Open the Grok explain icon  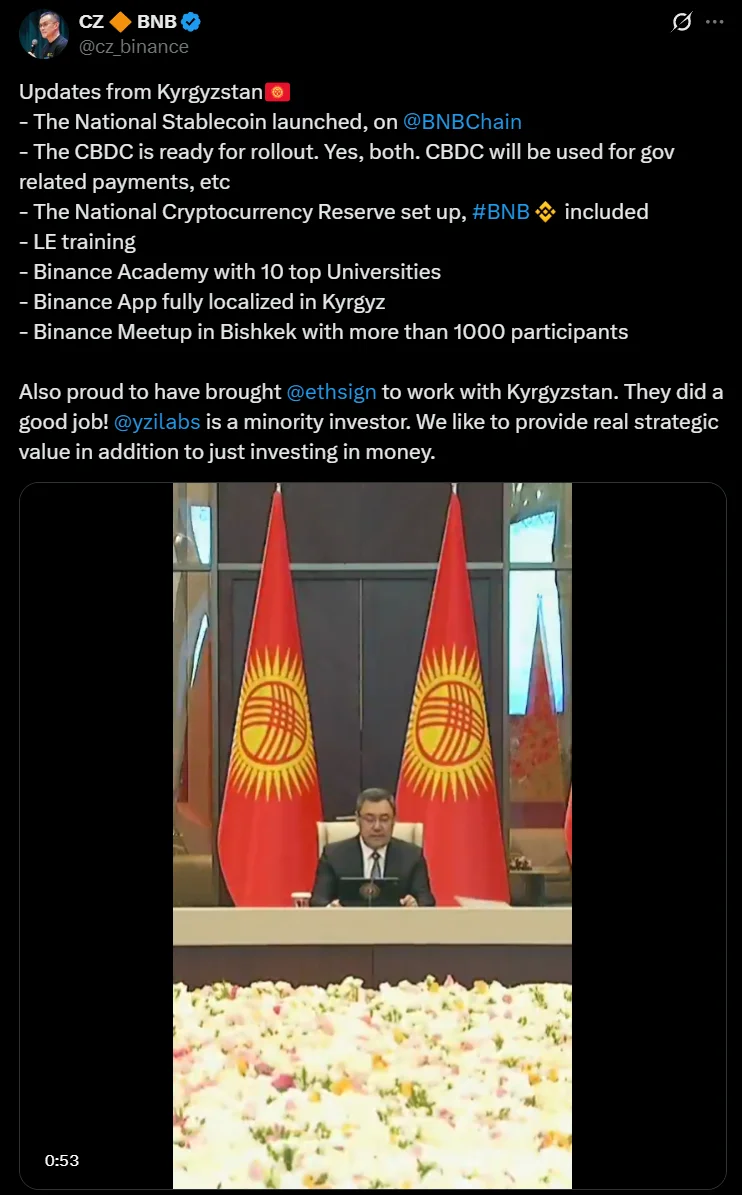681,22
